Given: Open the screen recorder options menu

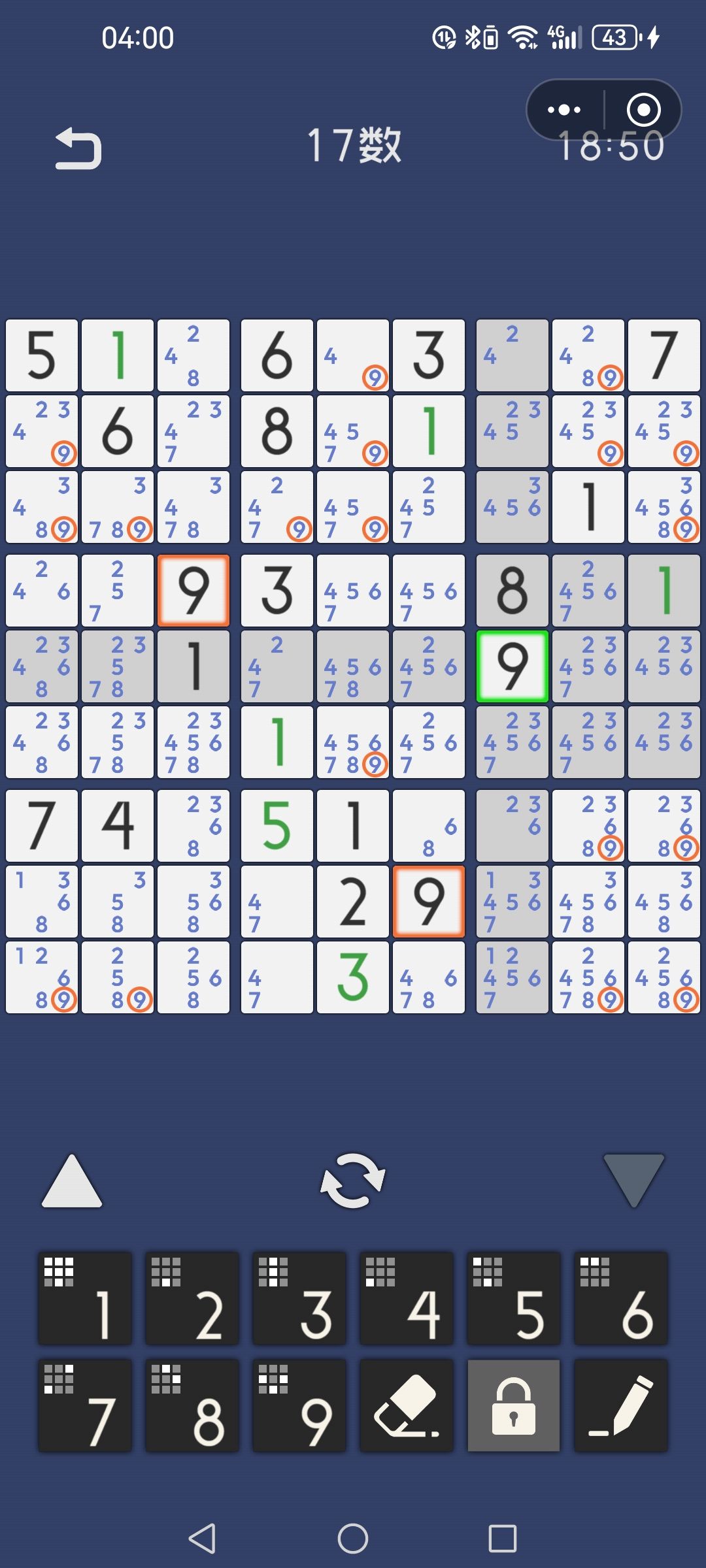Looking at the screenshot, I should click(x=563, y=110).
